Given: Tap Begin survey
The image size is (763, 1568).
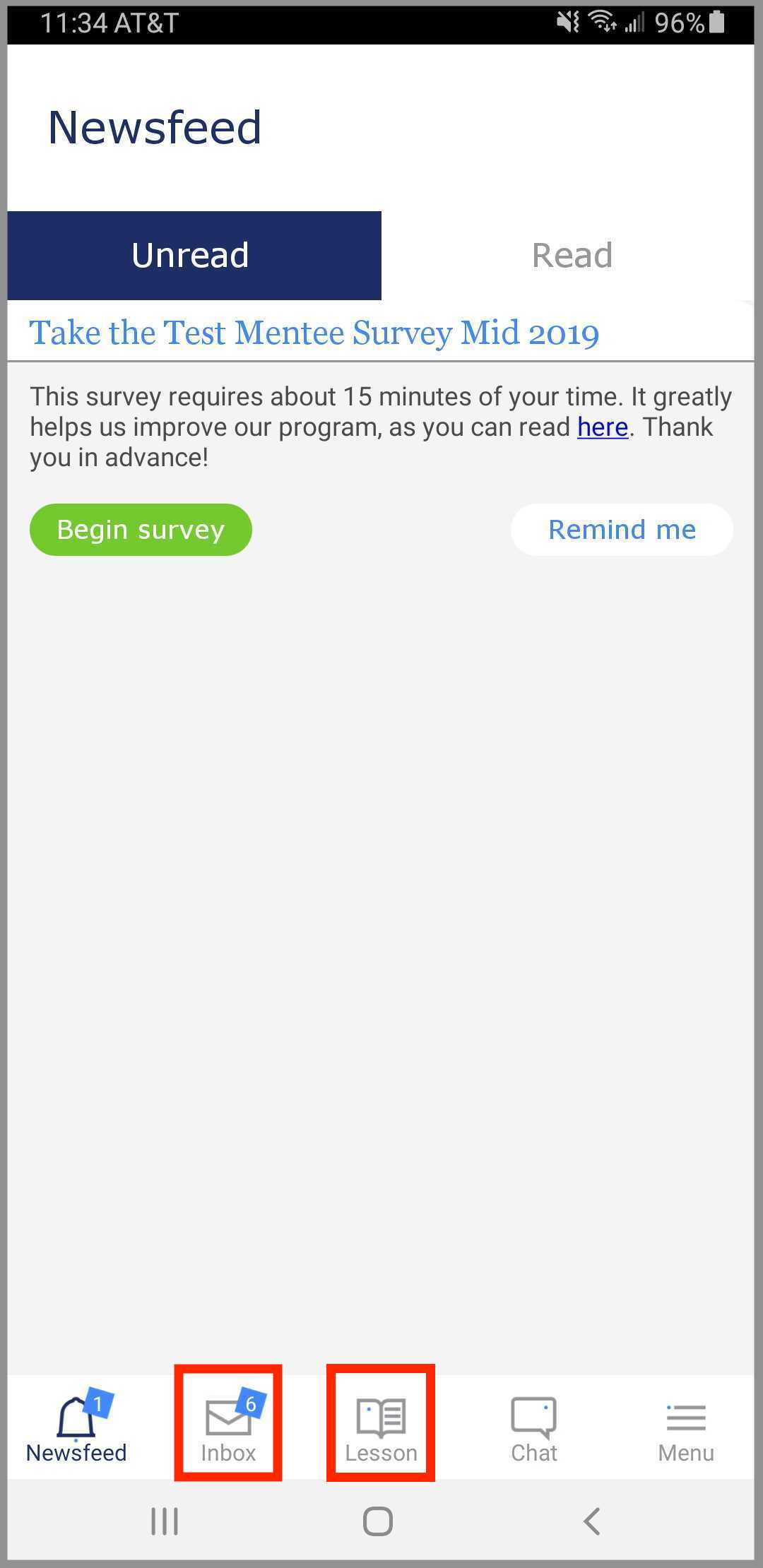Looking at the screenshot, I should point(141,530).
